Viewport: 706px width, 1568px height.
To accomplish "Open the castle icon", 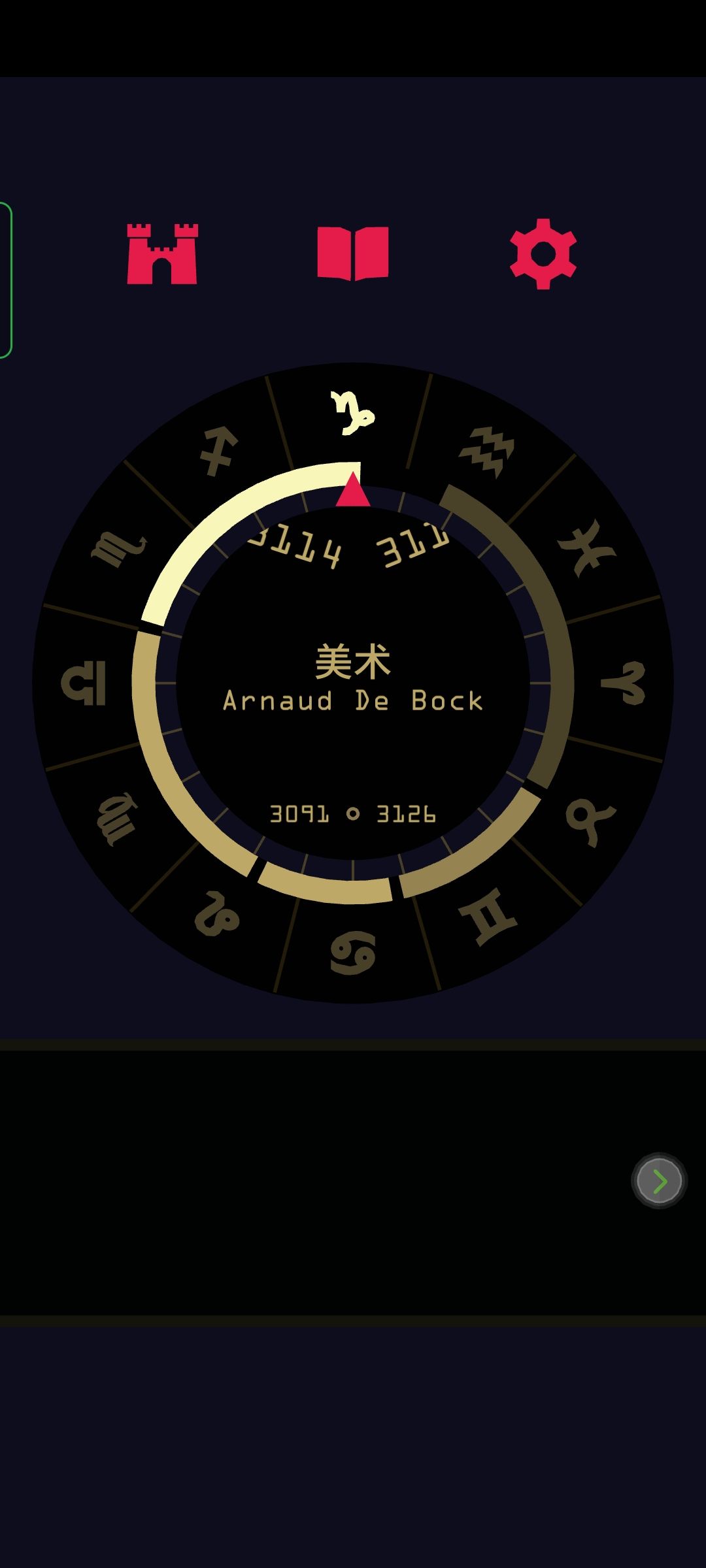I will [162, 253].
